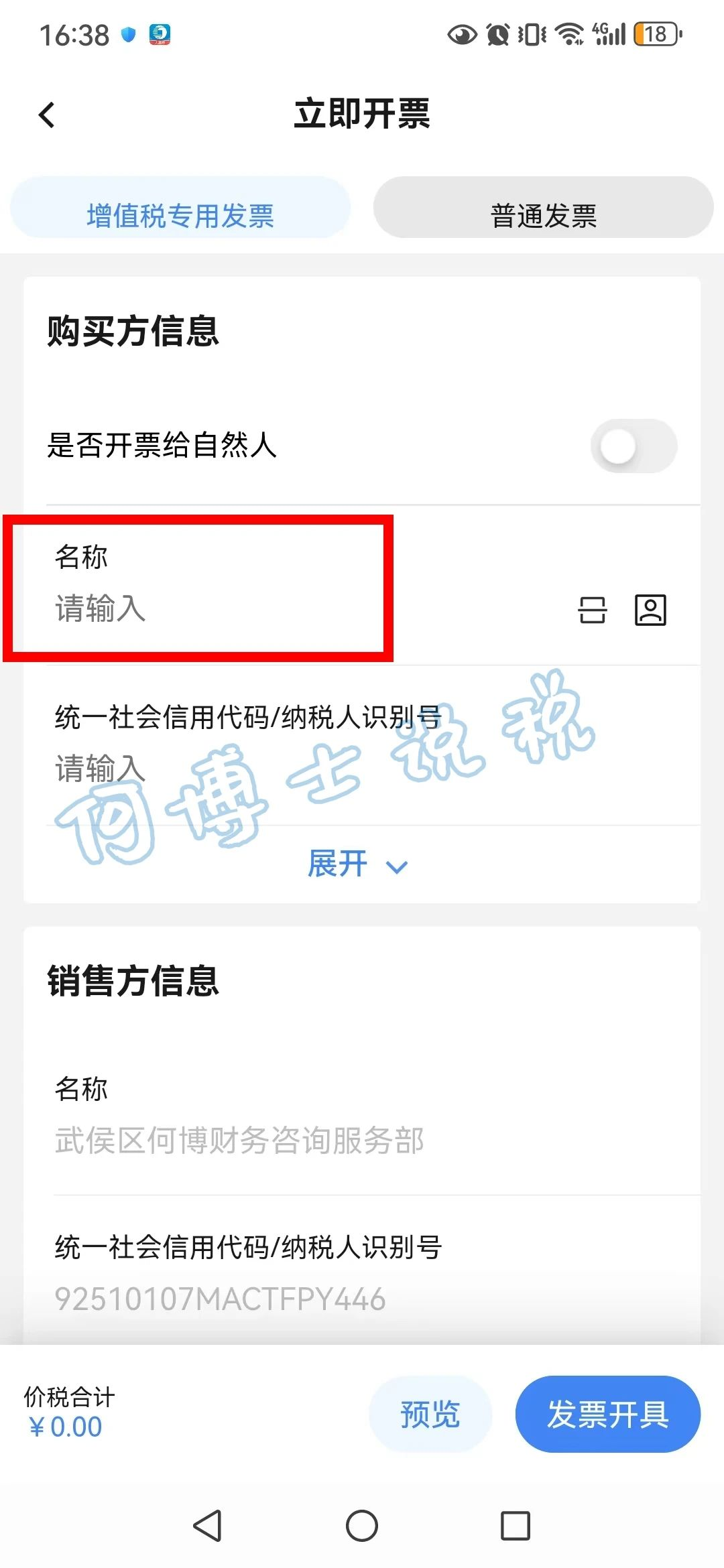Tap the 发票开具 button
Screen dimensions: 724x1568
[607, 1414]
